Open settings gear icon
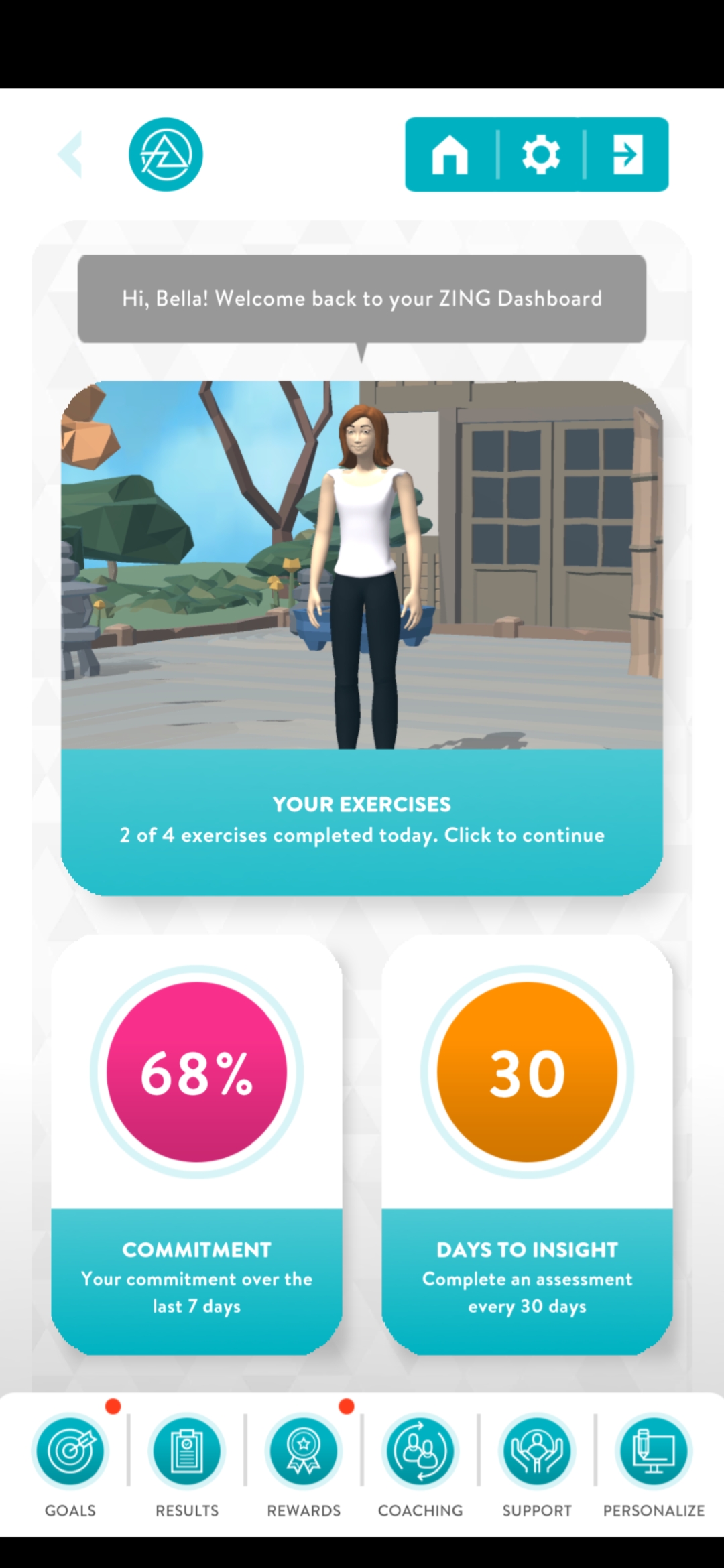Screen dimensions: 724x1568 pyautogui.click(x=540, y=155)
